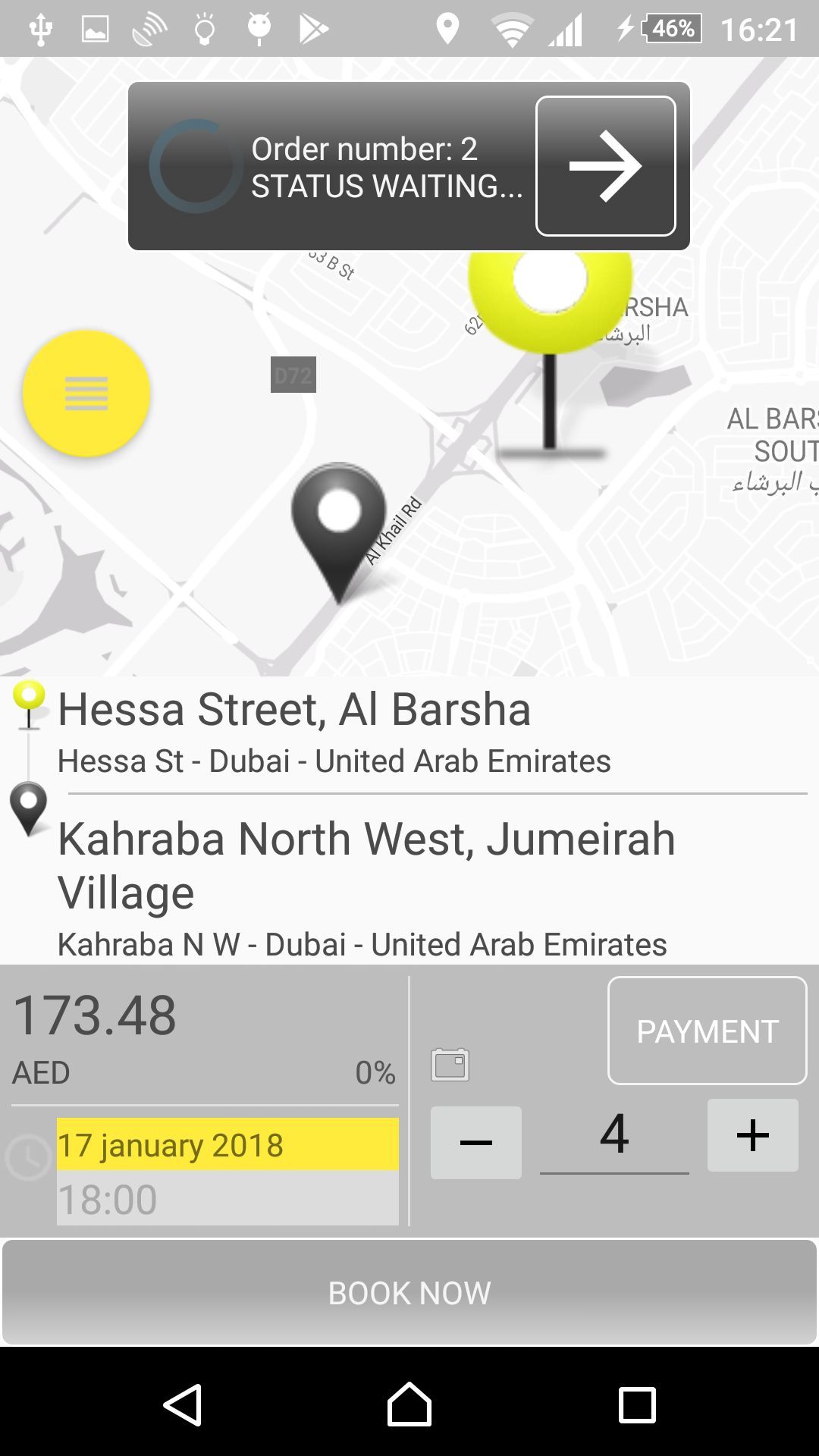Decrease passenger count with minus button
This screenshot has height=1456, width=819.
476,1142
